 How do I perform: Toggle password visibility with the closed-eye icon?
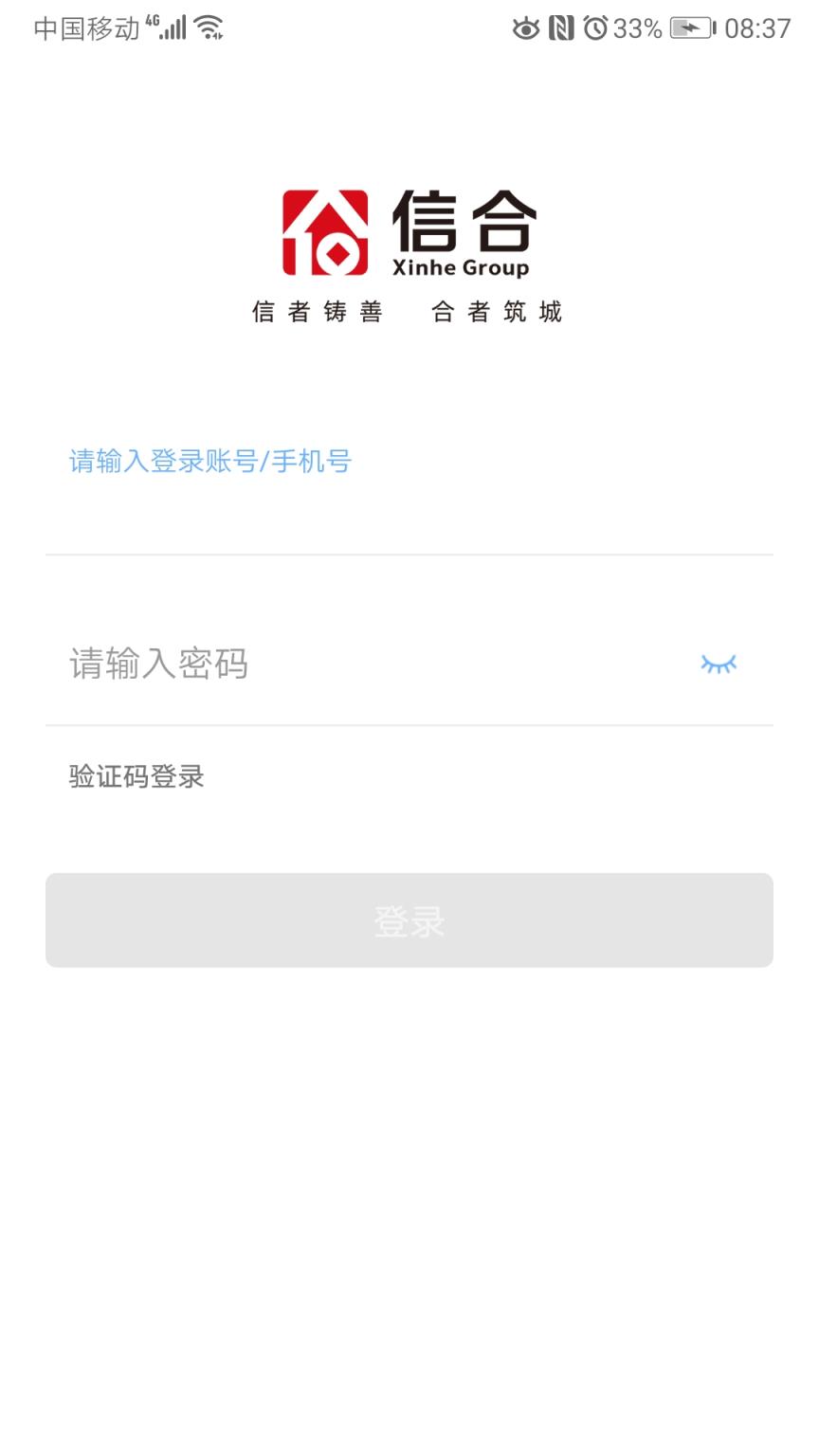tap(719, 664)
